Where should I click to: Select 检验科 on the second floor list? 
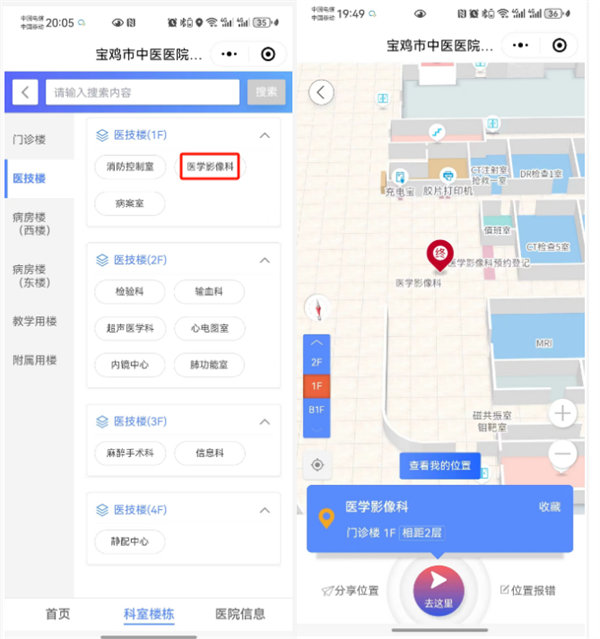coord(130,292)
